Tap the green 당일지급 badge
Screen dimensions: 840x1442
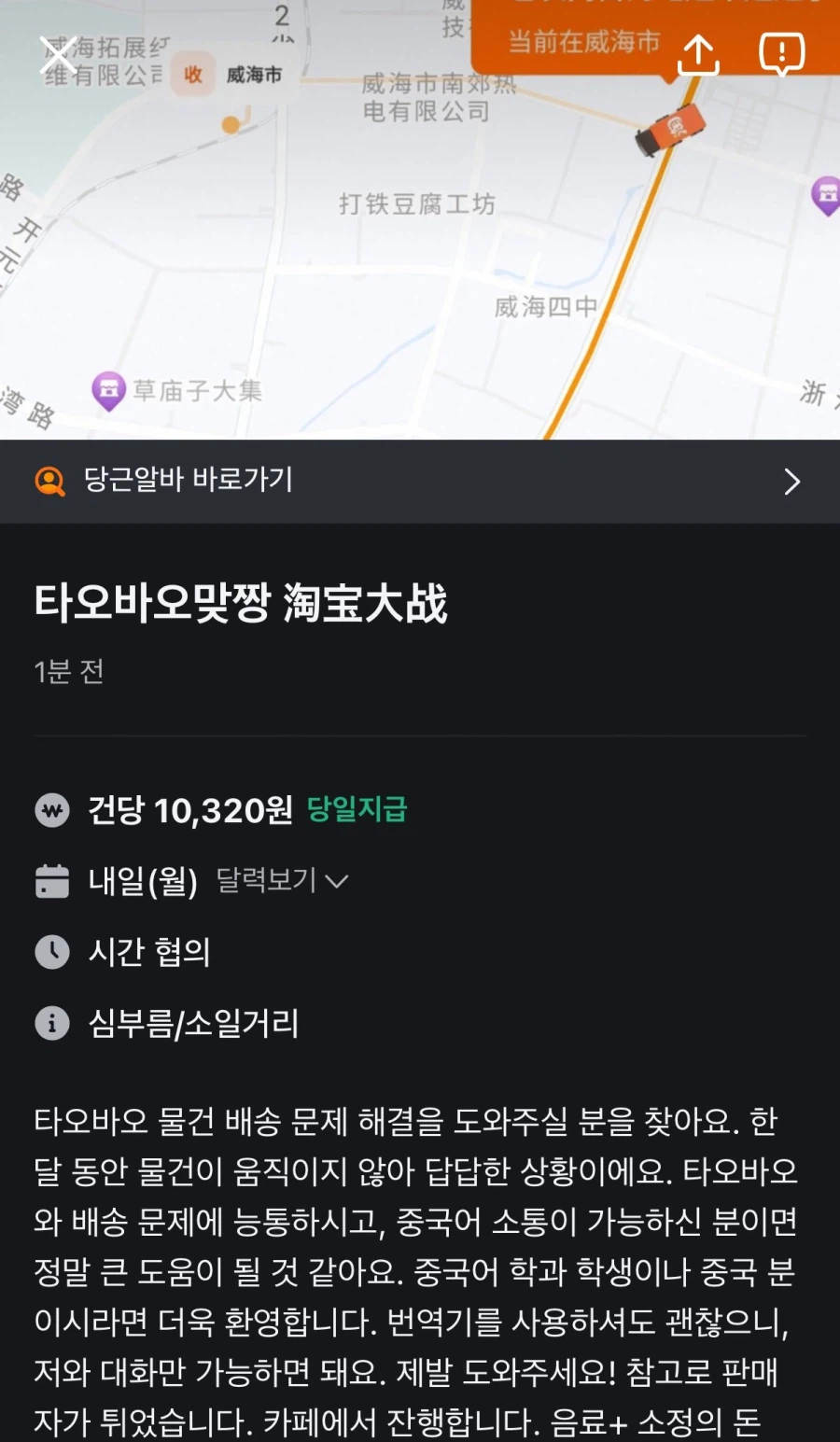click(x=356, y=811)
